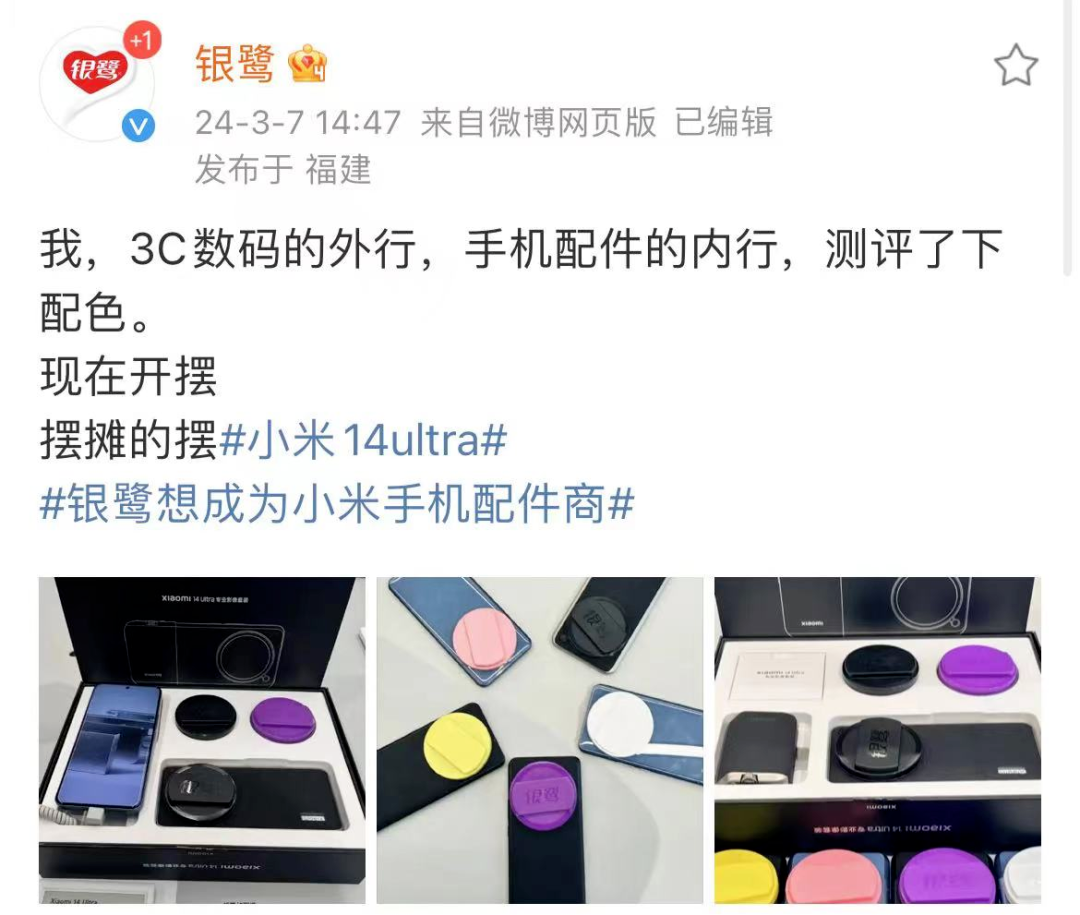The image size is (1080, 915).
Task: Open 银鹭's profile avatar
Action: 96,83
